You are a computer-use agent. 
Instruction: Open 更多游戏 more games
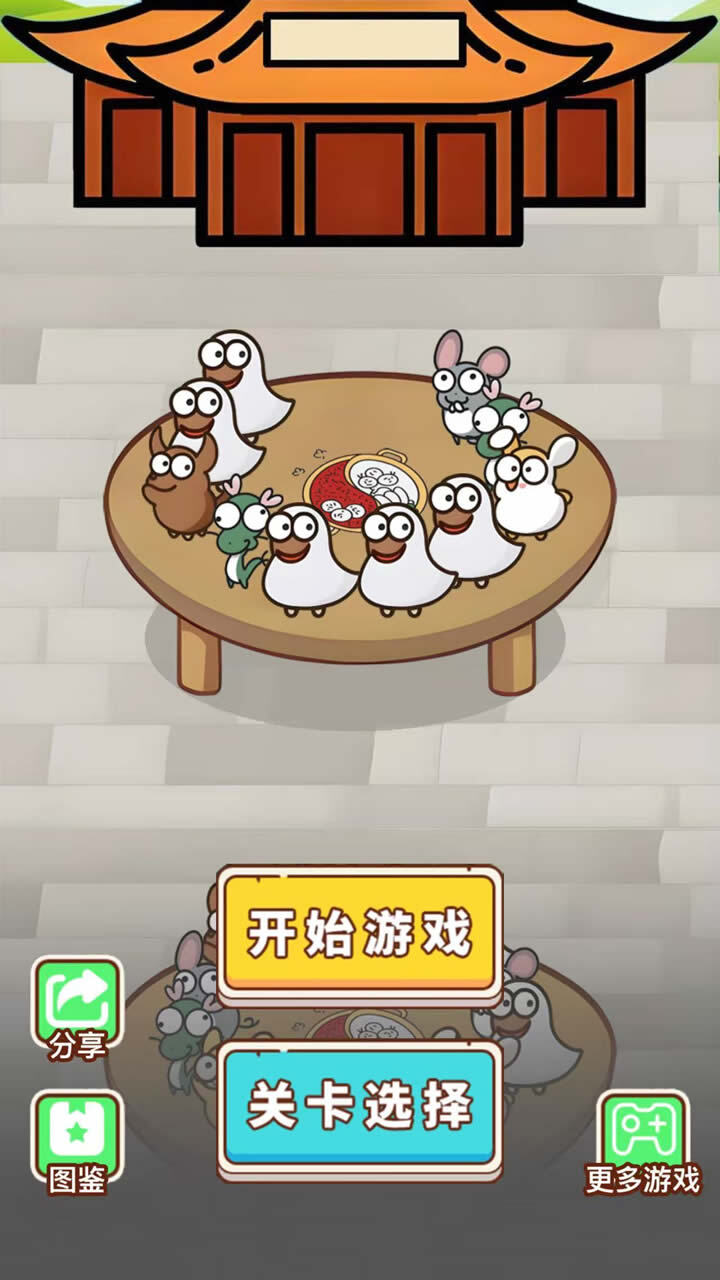(x=643, y=1140)
